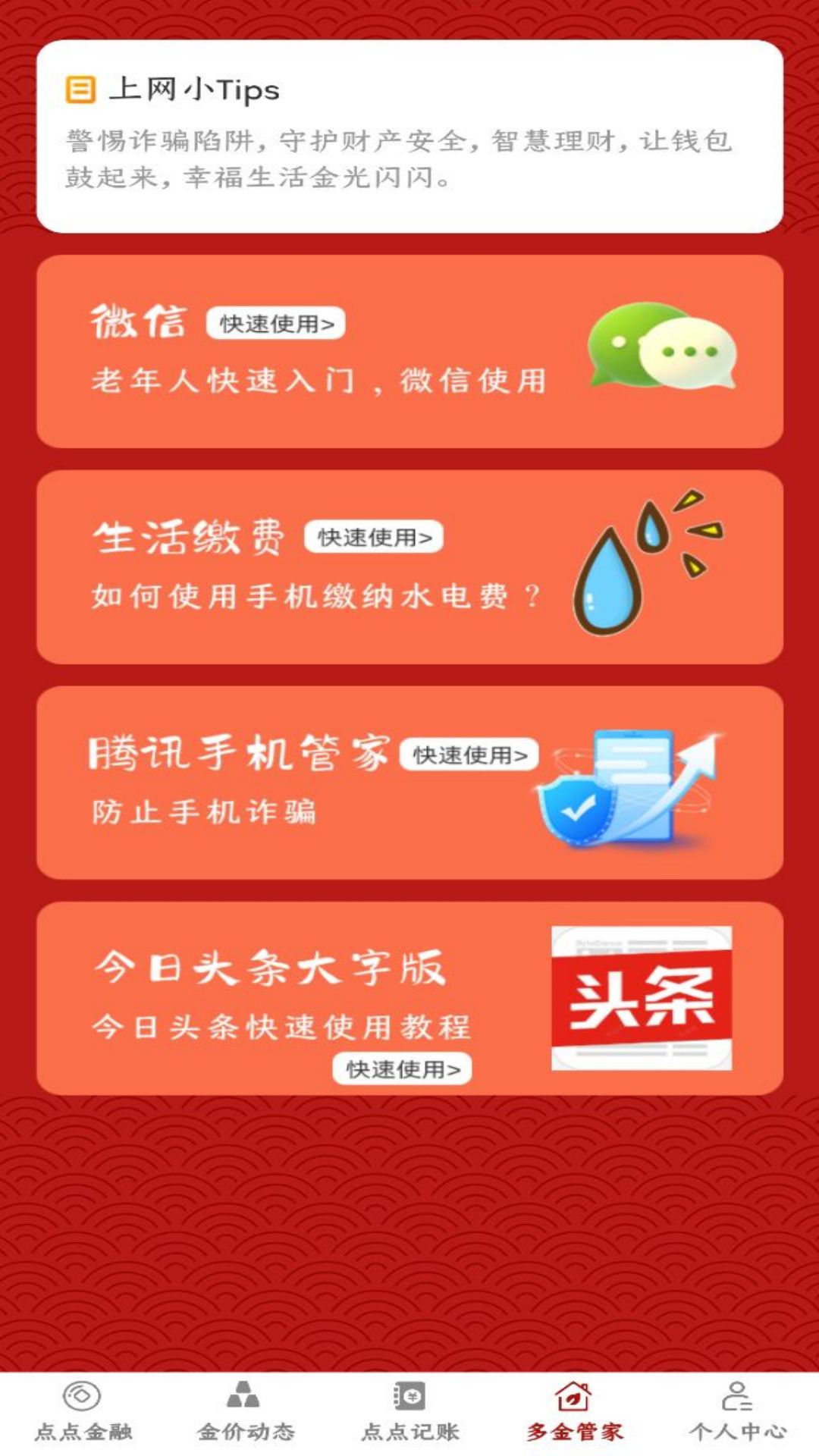Switch to the 点点记账 tab

click(x=409, y=1412)
